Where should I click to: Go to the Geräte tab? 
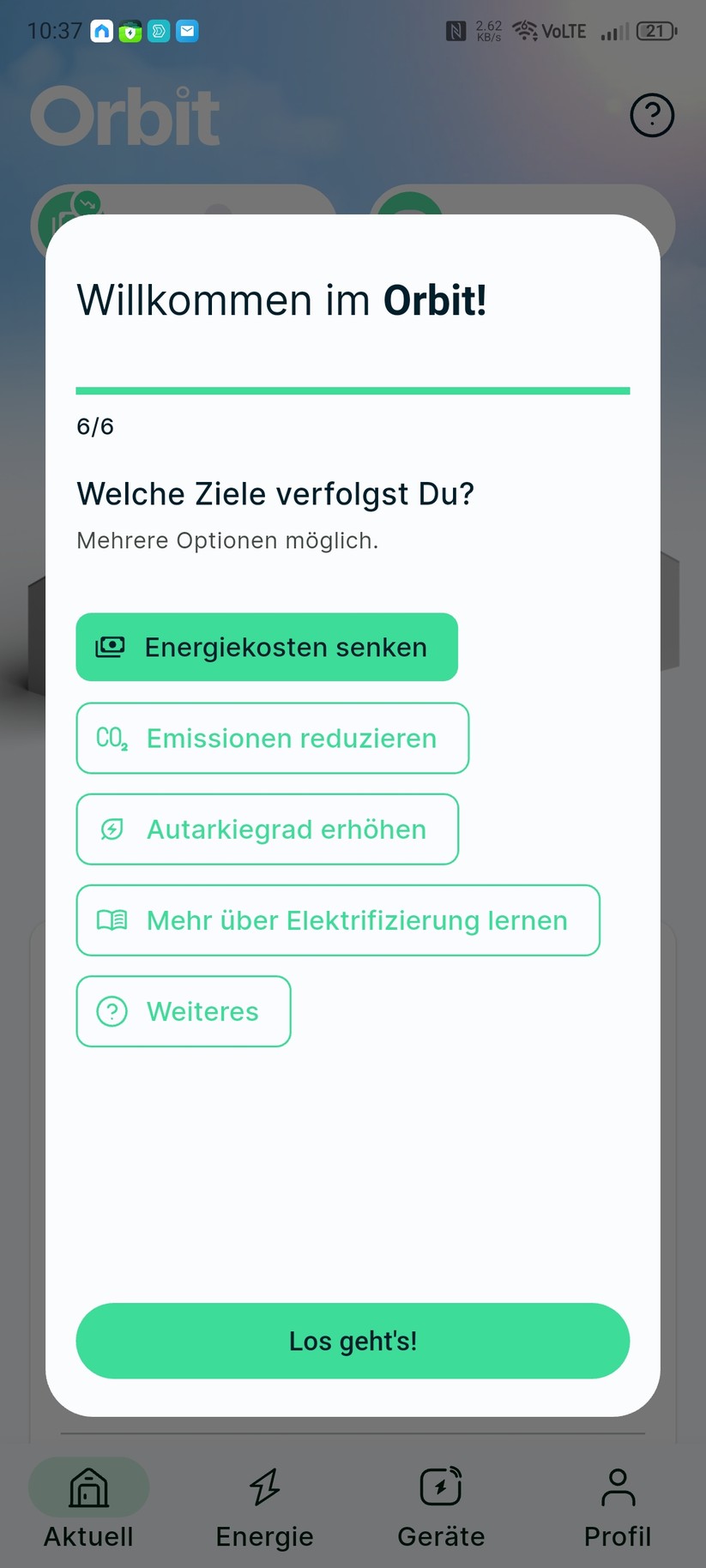441,1506
